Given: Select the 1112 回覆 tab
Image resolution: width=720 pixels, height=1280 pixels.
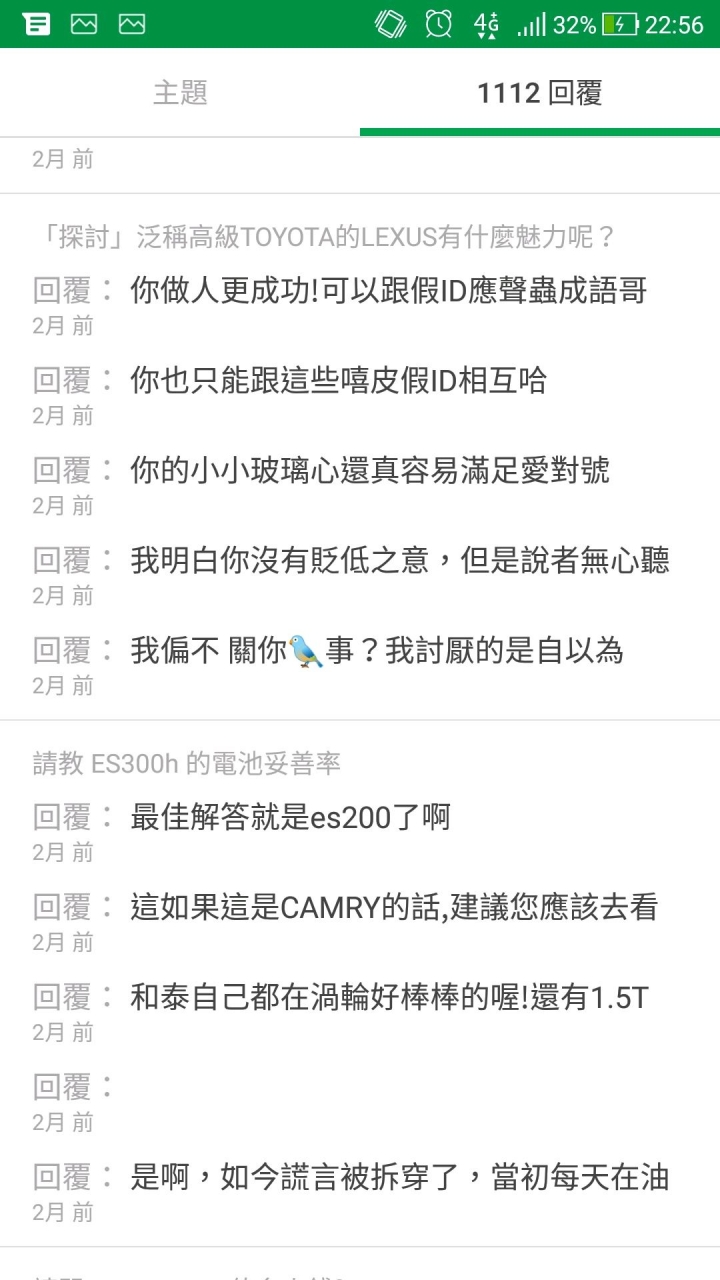Looking at the screenshot, I should pos(540,93).
